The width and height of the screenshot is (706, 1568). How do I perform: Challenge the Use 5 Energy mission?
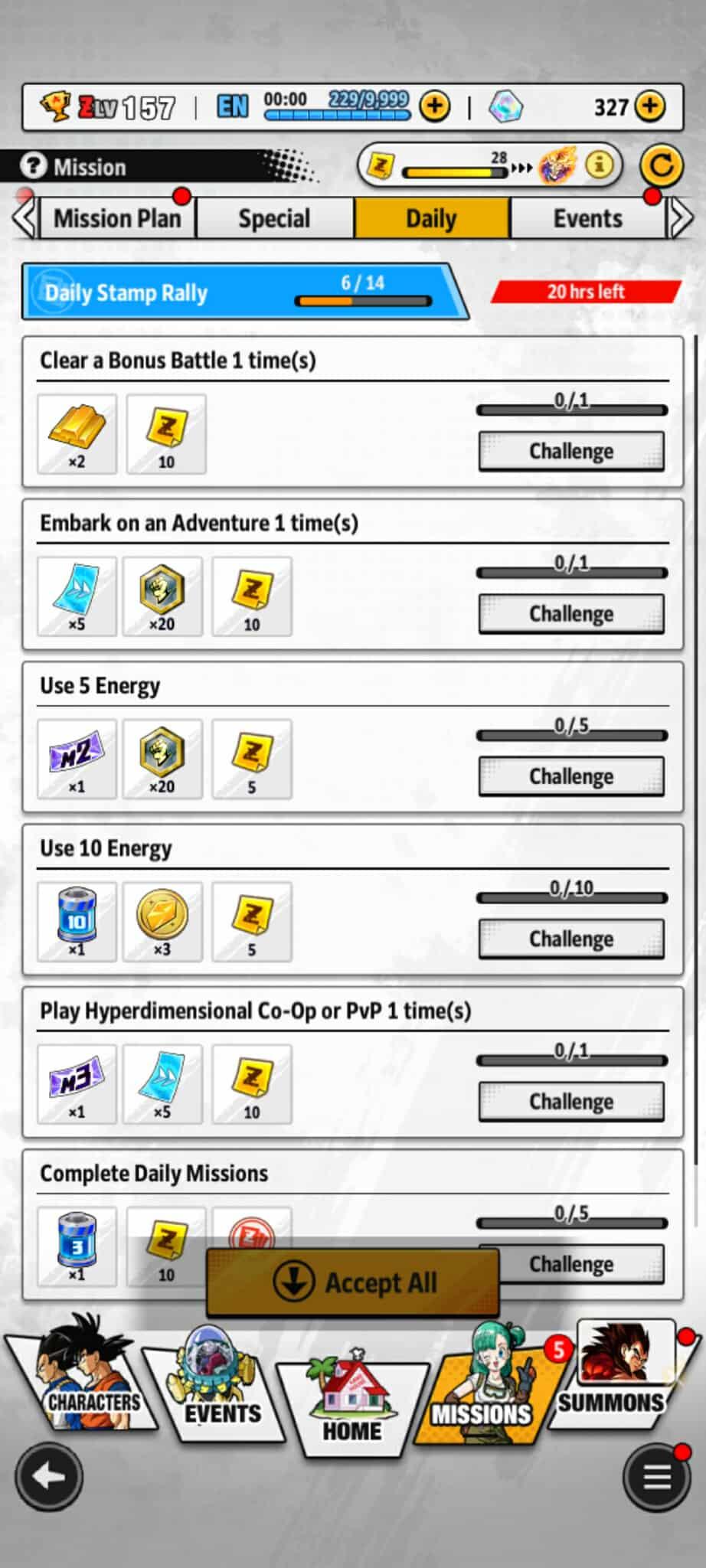571,776
